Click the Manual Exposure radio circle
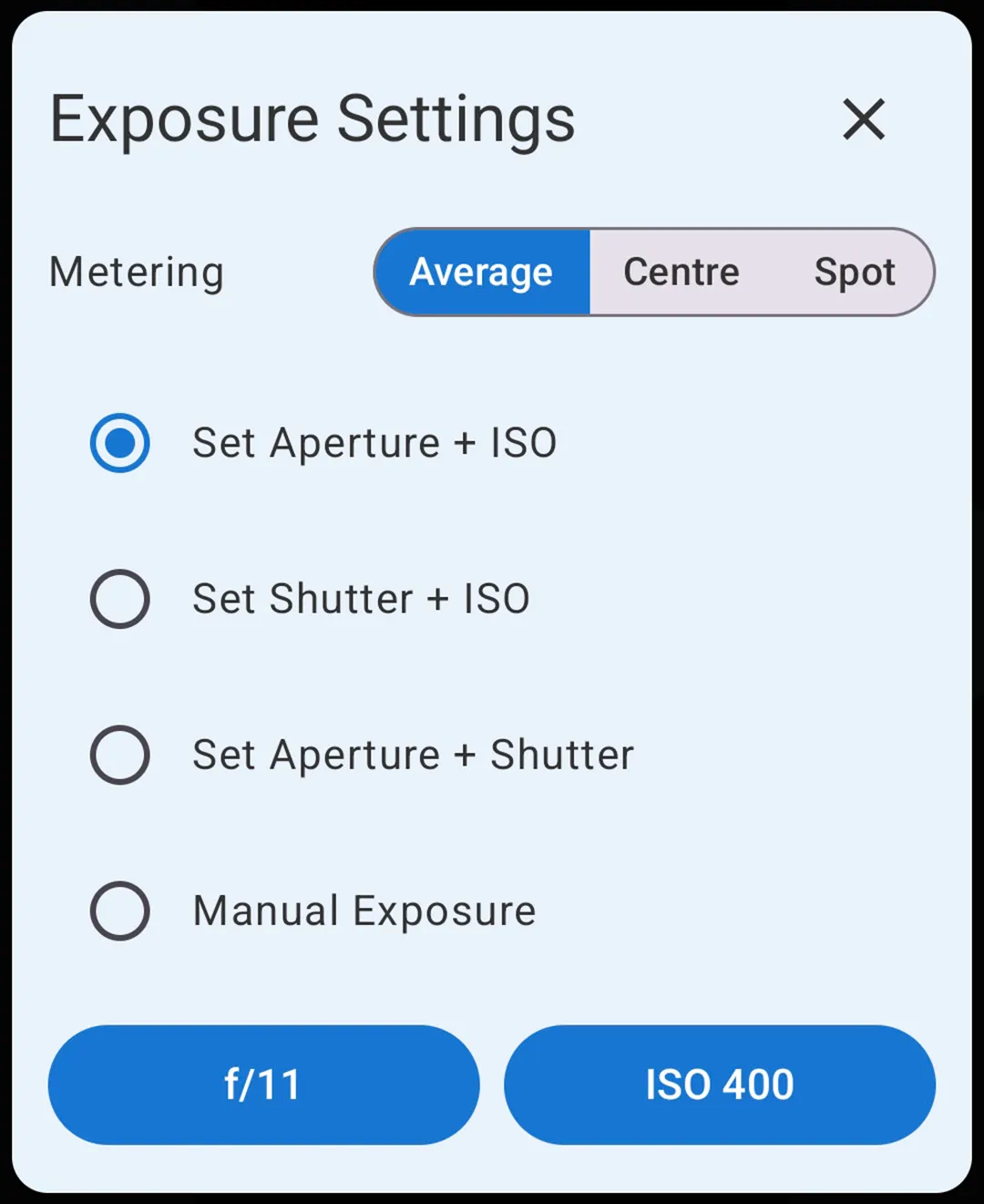 pos(119,911)
